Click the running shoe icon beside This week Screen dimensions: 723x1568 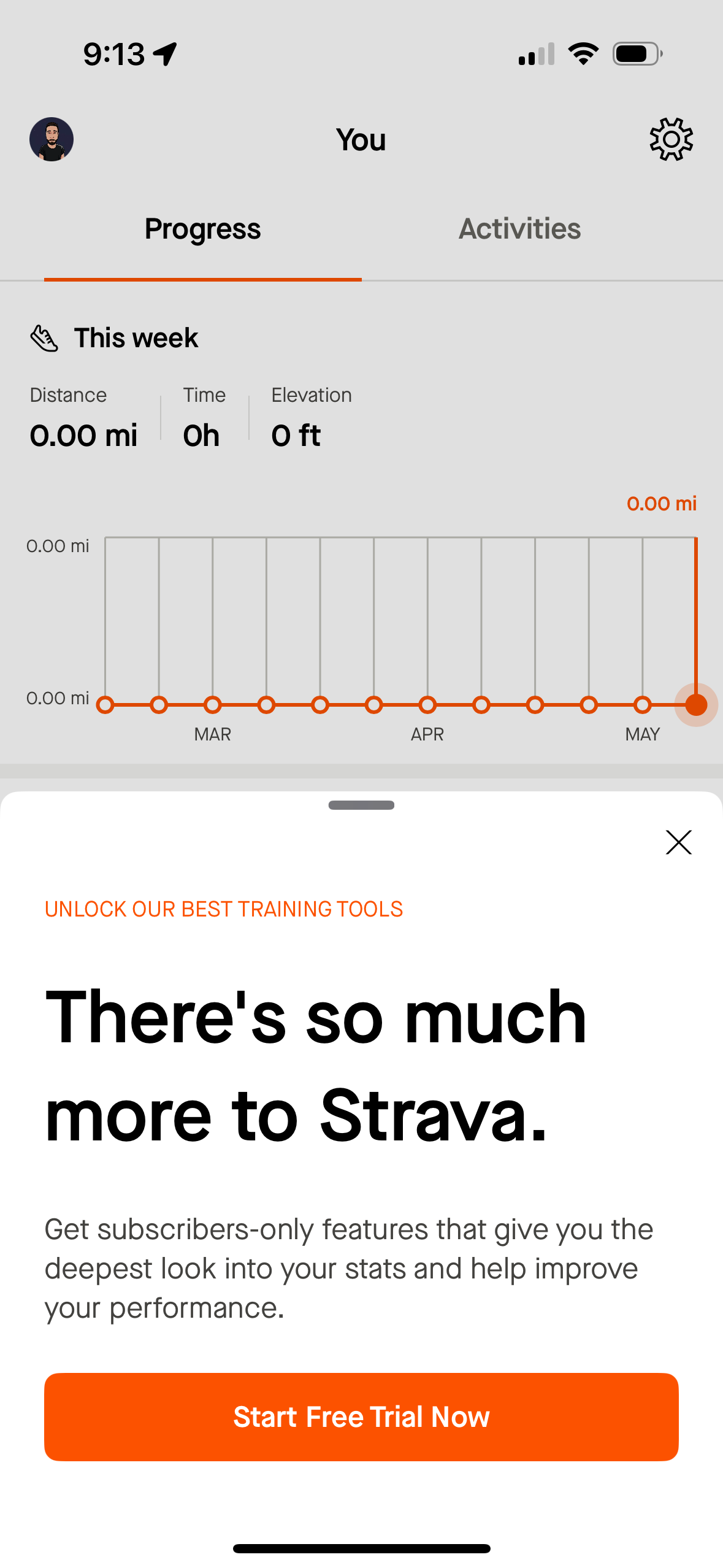pyautogui.click(x=44, y=337)
